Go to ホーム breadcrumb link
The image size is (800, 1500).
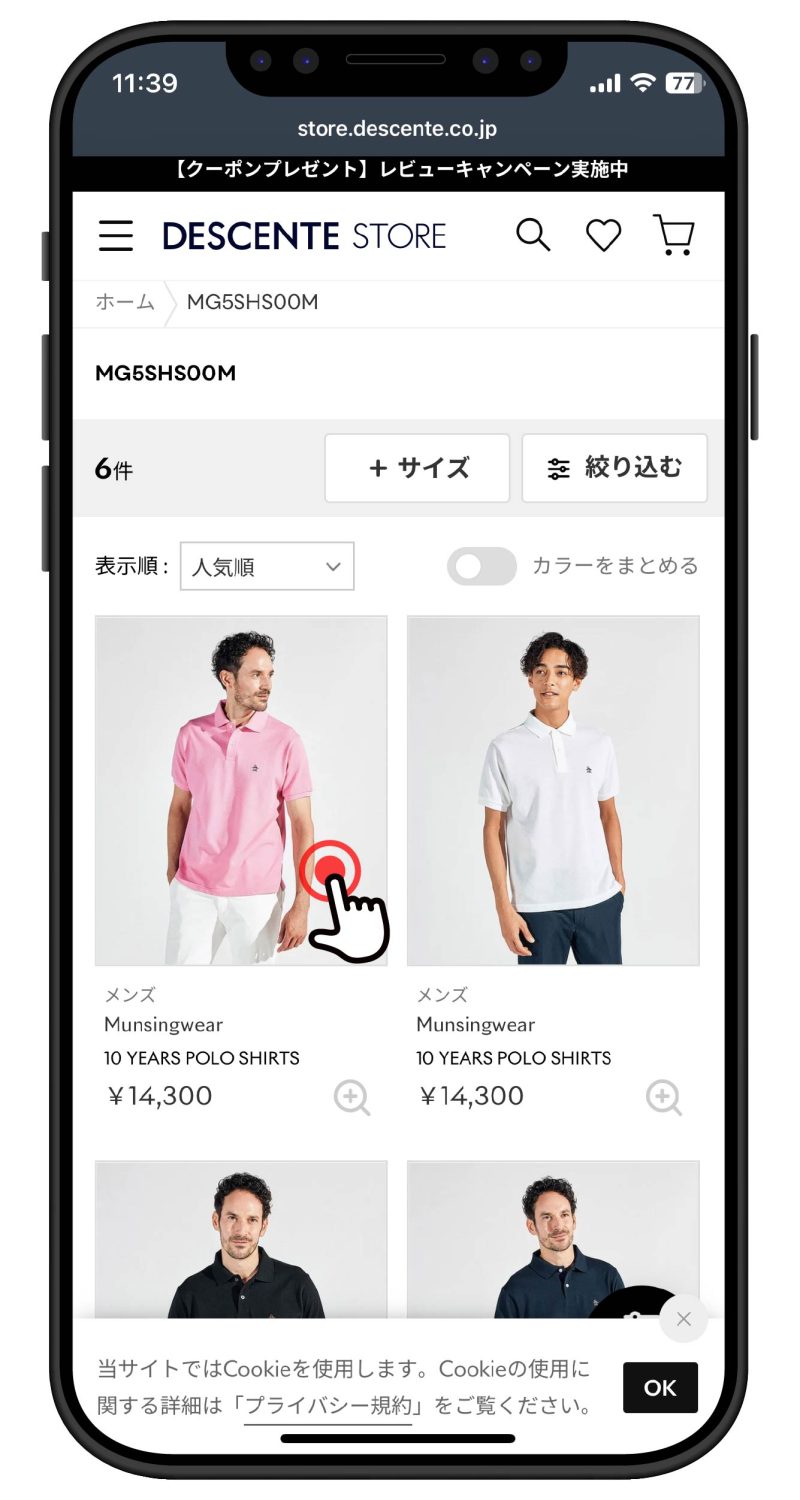point(125,301)
